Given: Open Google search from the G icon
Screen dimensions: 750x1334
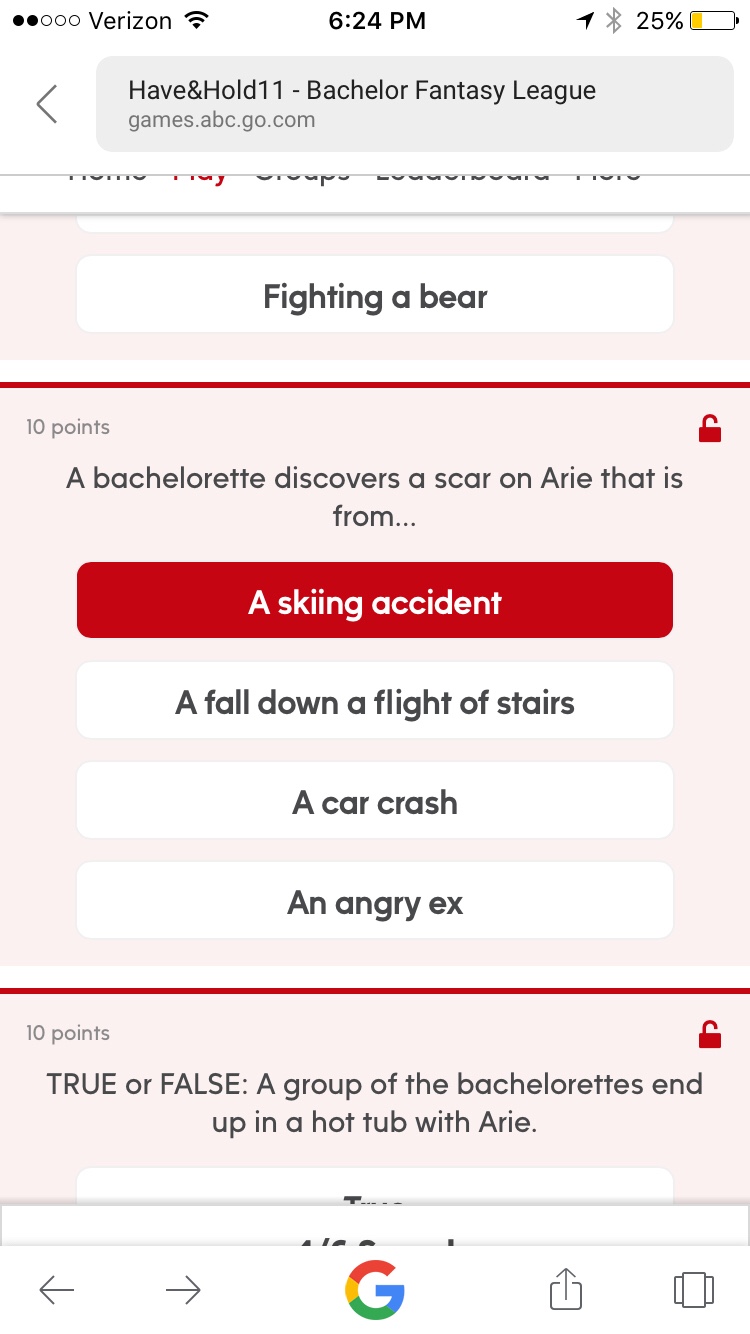Looking at the screenshot, I should pos(375,1289).
